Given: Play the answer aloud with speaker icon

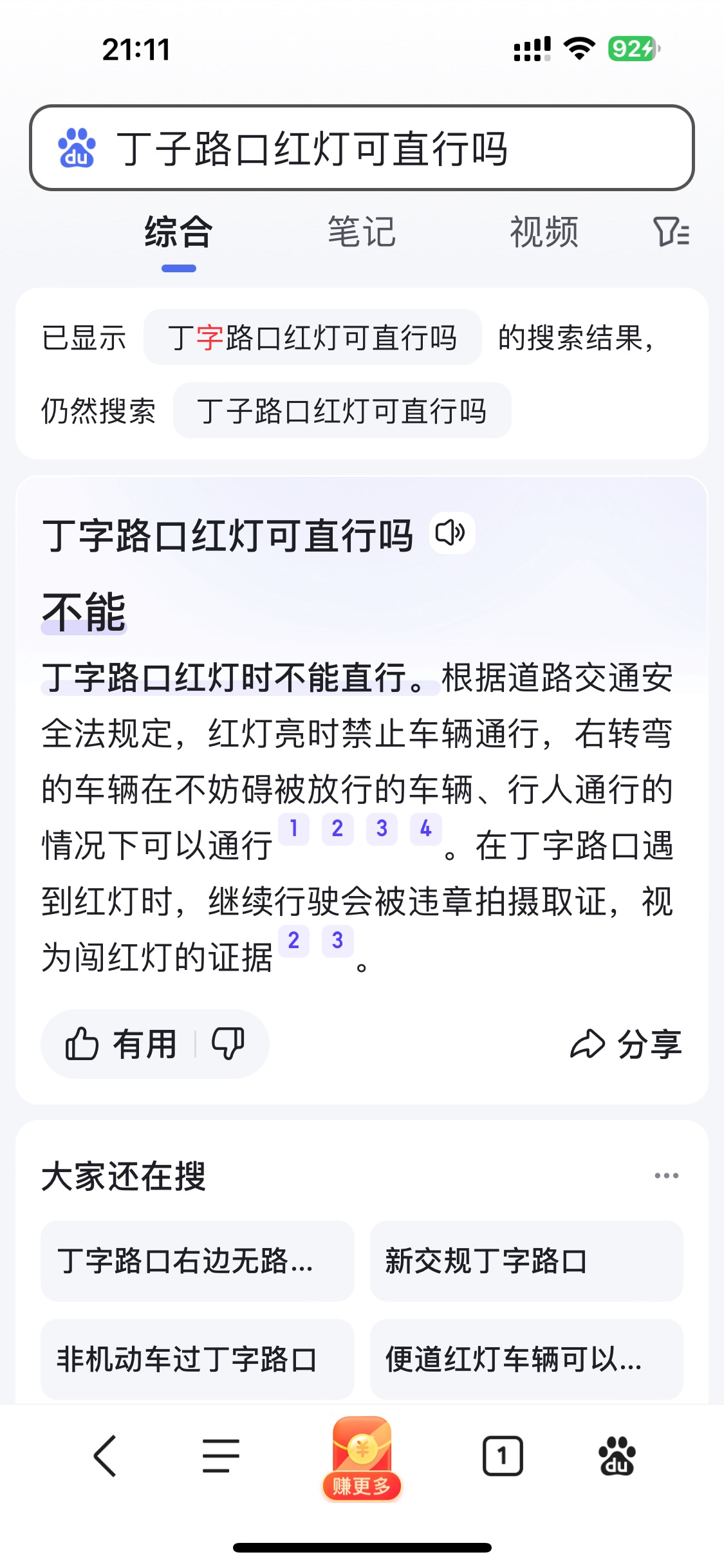Looking at the screenshot, I should coord(452,533).
